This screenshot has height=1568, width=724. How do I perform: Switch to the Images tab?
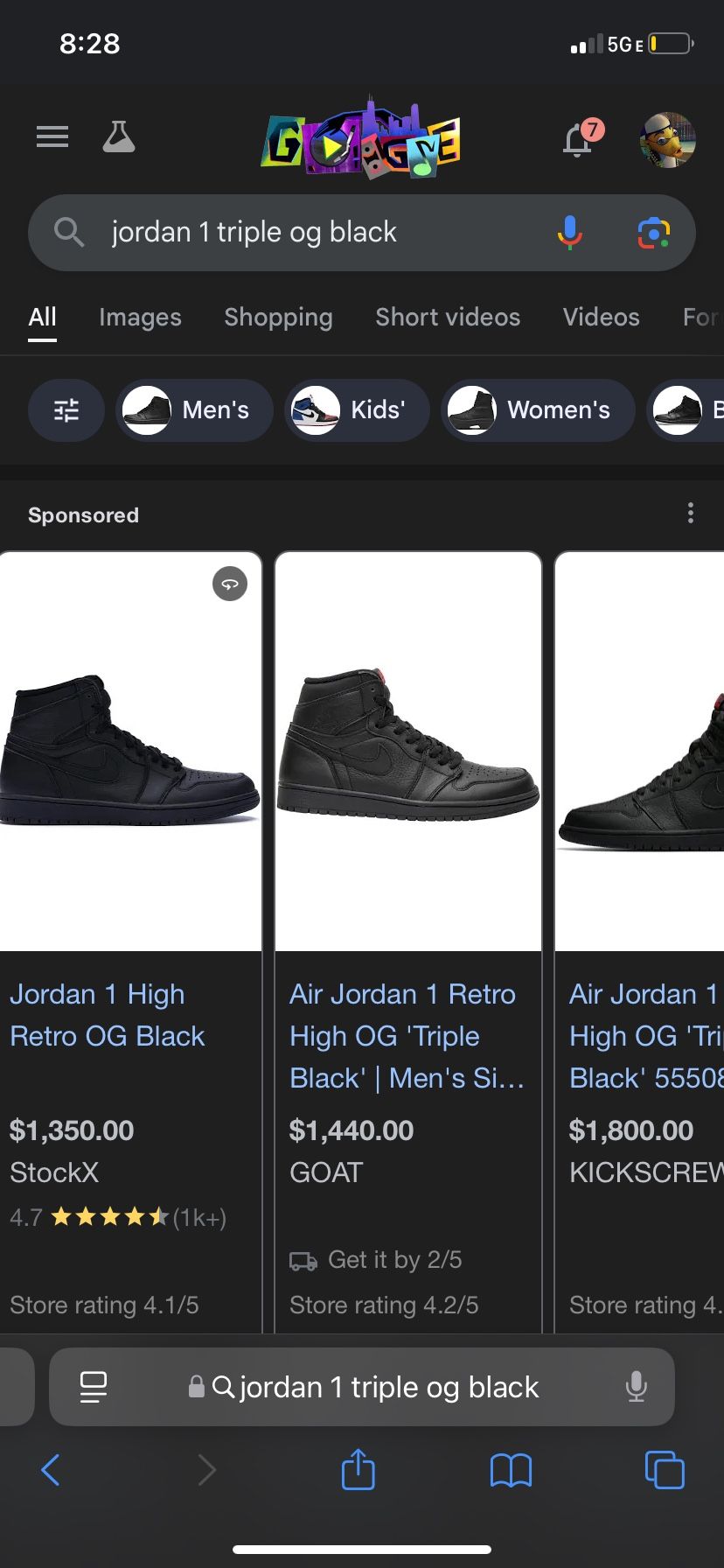coord(140,318)
